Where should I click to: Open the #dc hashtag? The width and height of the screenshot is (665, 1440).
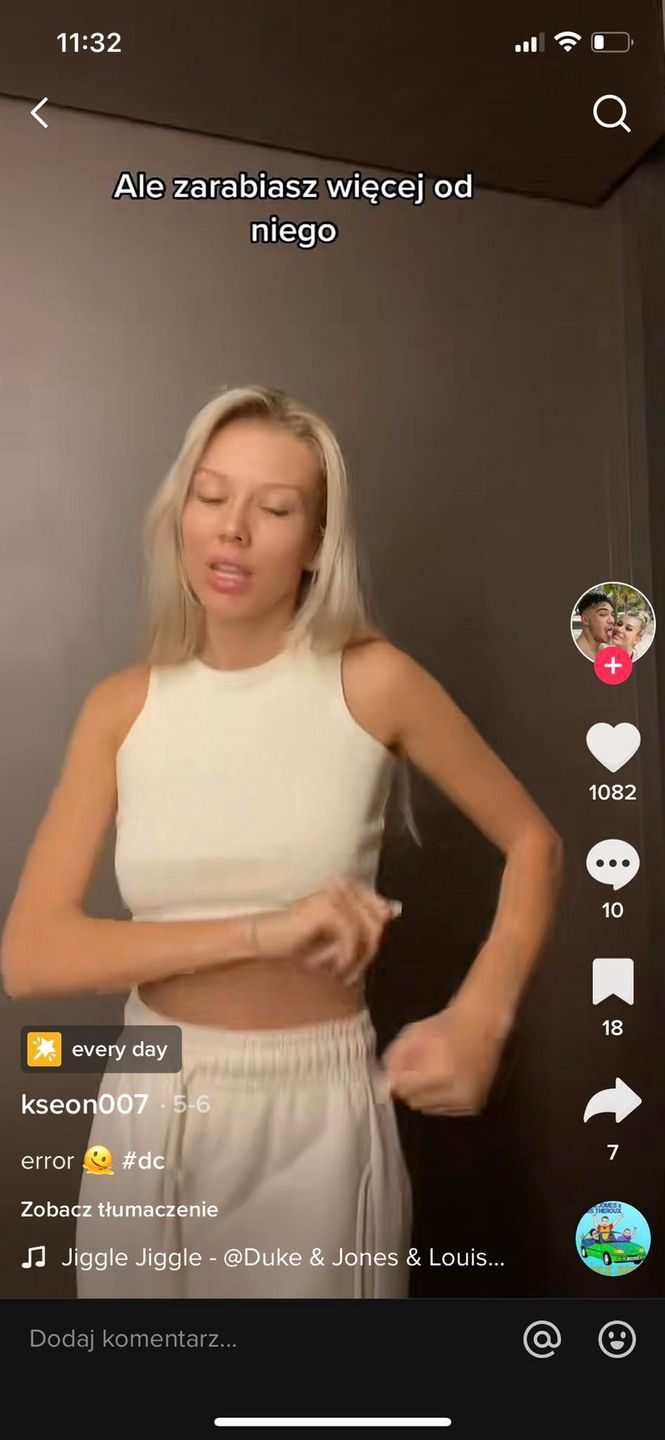143,1161
